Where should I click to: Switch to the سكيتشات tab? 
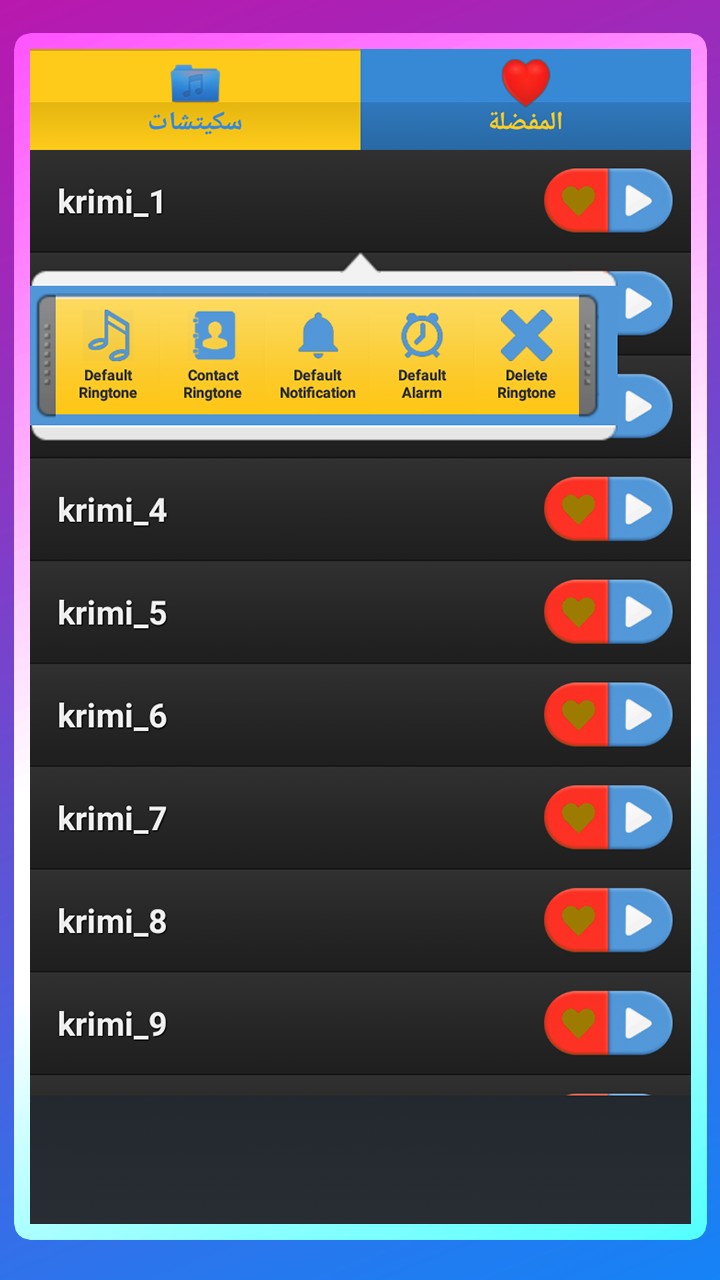pyautogui.click(x=195, y=100)
